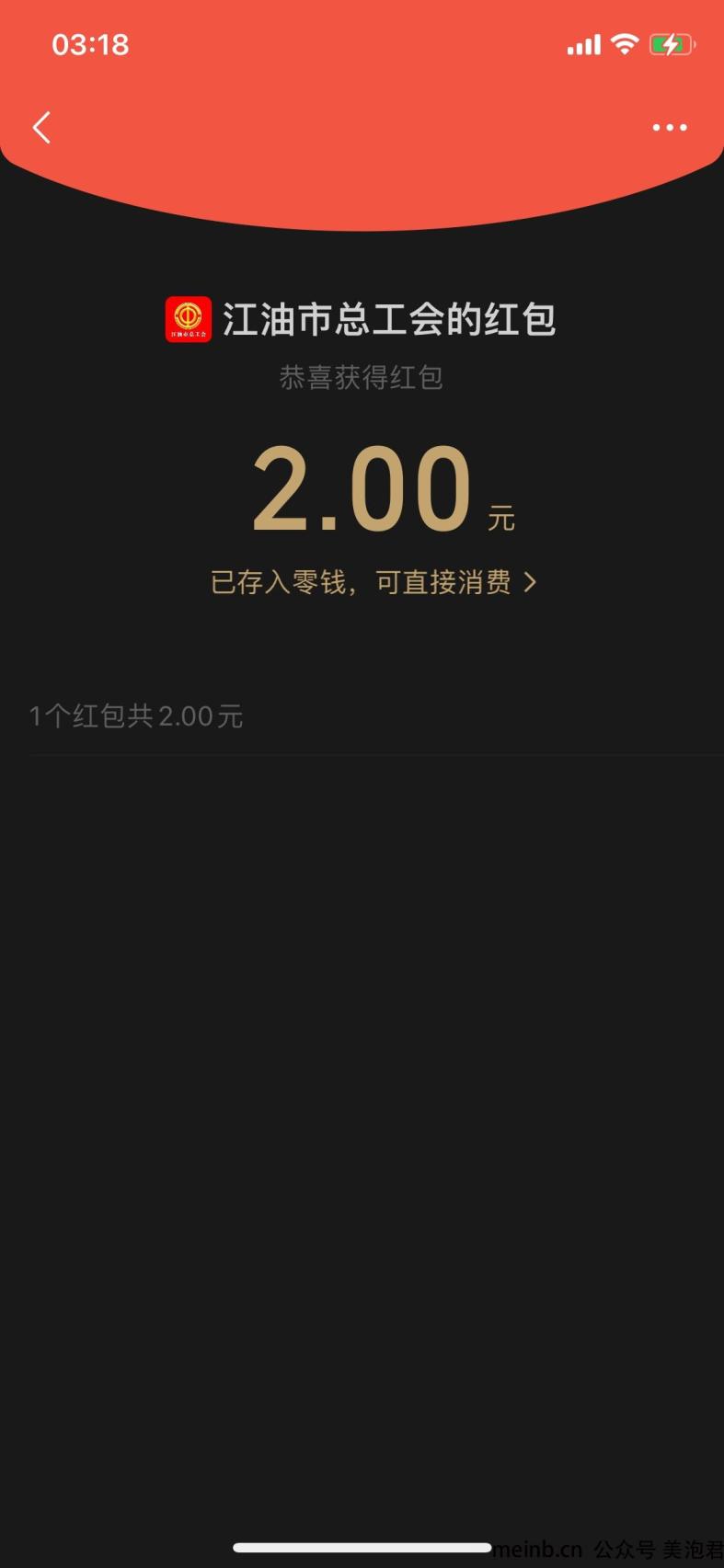The image size is (724, 1568).
Task: Open the 已存入零钱，可直接消费 link
Action: (373, 582)
